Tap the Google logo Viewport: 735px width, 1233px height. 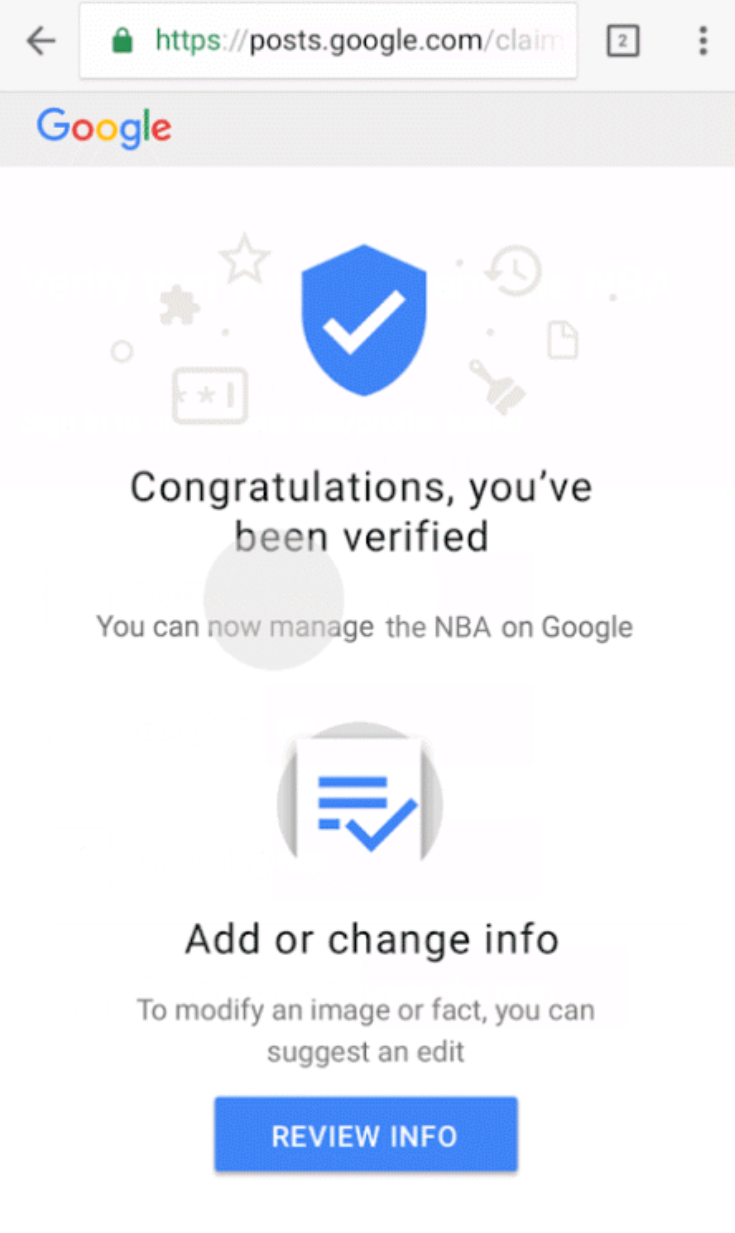pyautogui.click(x=103, y=127)
